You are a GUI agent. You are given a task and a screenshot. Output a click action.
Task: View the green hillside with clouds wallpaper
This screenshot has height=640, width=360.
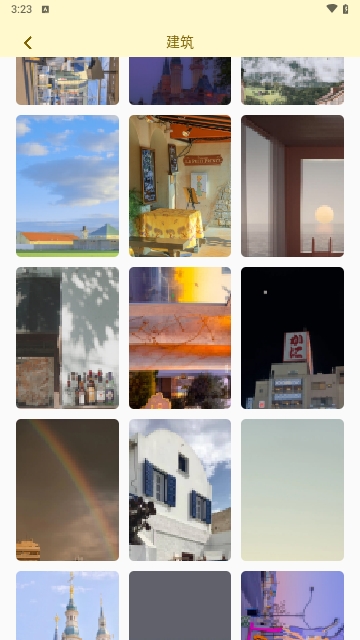pyautogui.click(x=292, y=81)
